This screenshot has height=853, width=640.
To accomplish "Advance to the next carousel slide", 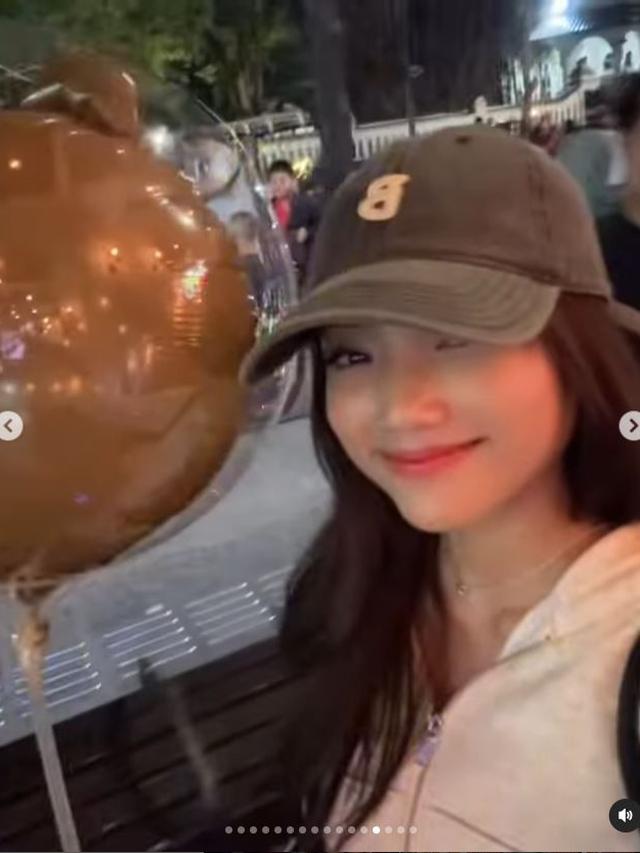I will [630, 426].
